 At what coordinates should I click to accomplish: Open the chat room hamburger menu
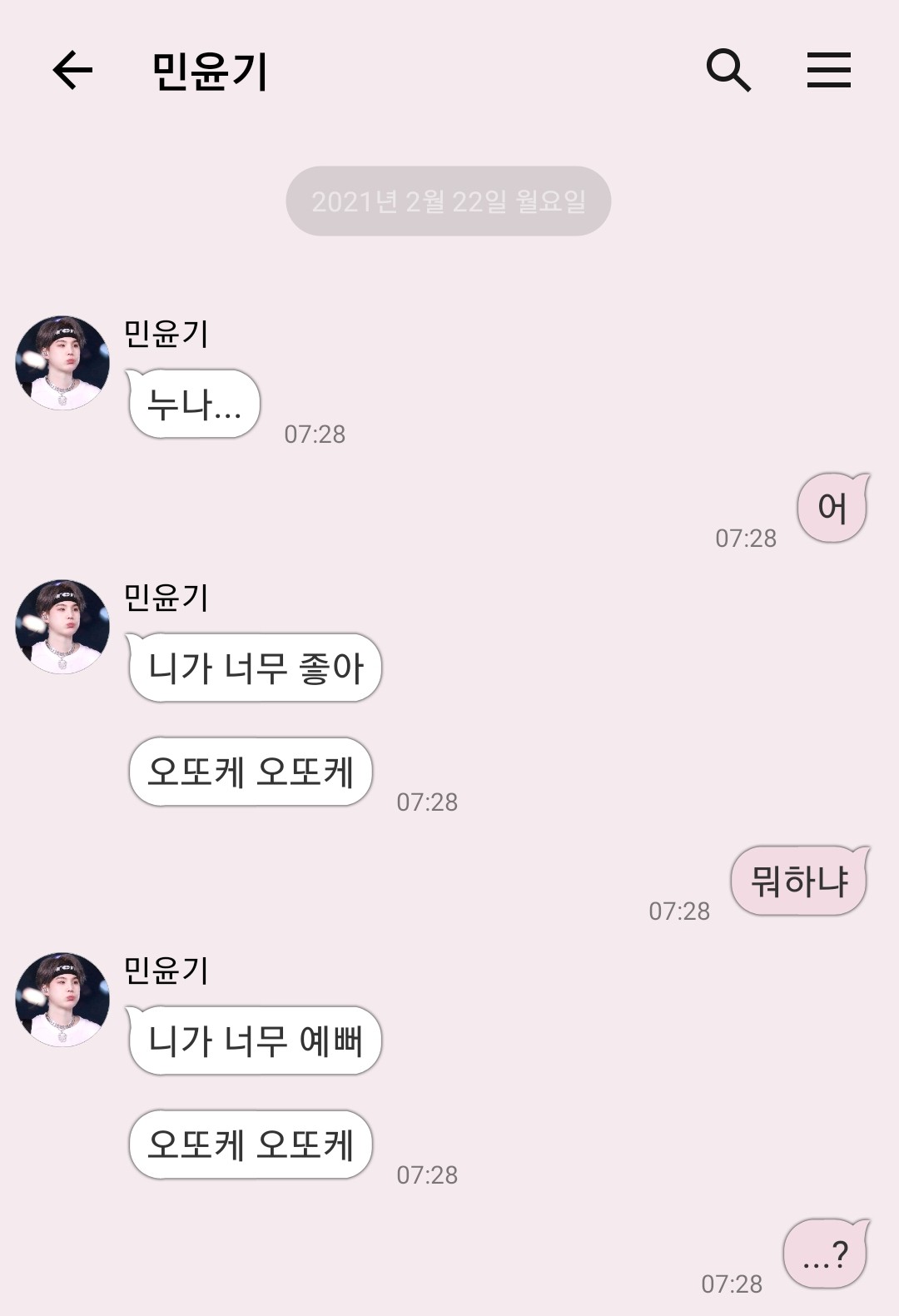(x=828, y=70)
